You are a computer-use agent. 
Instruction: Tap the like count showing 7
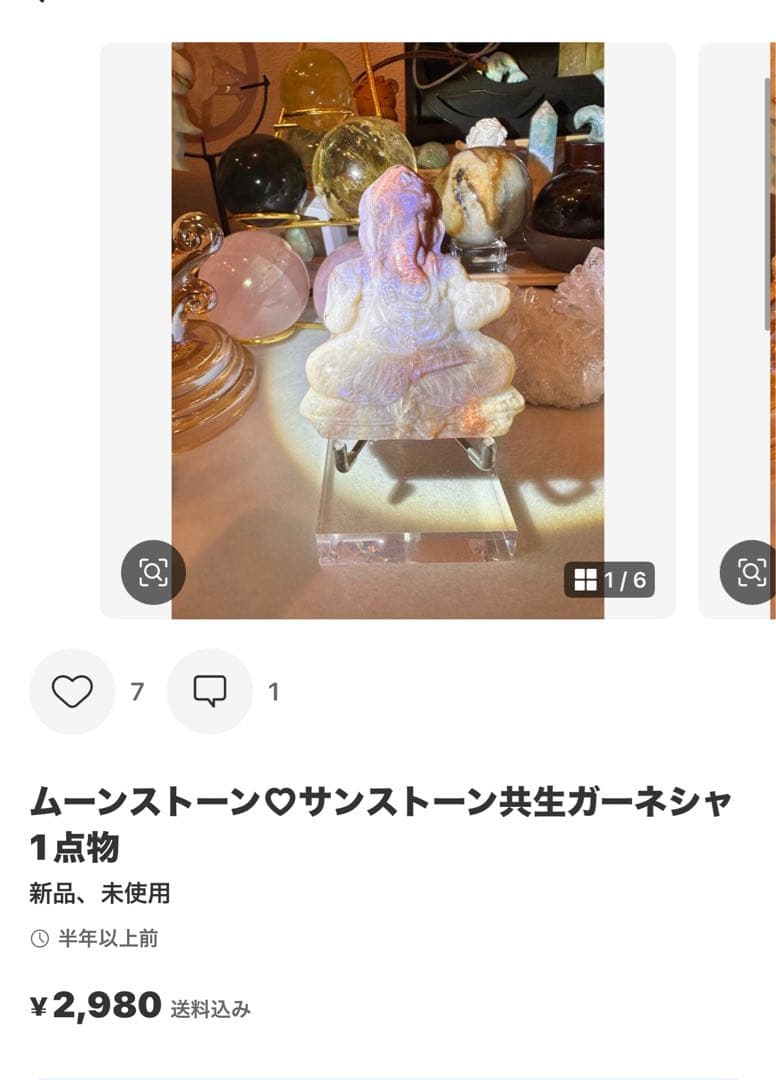(136, 689)
